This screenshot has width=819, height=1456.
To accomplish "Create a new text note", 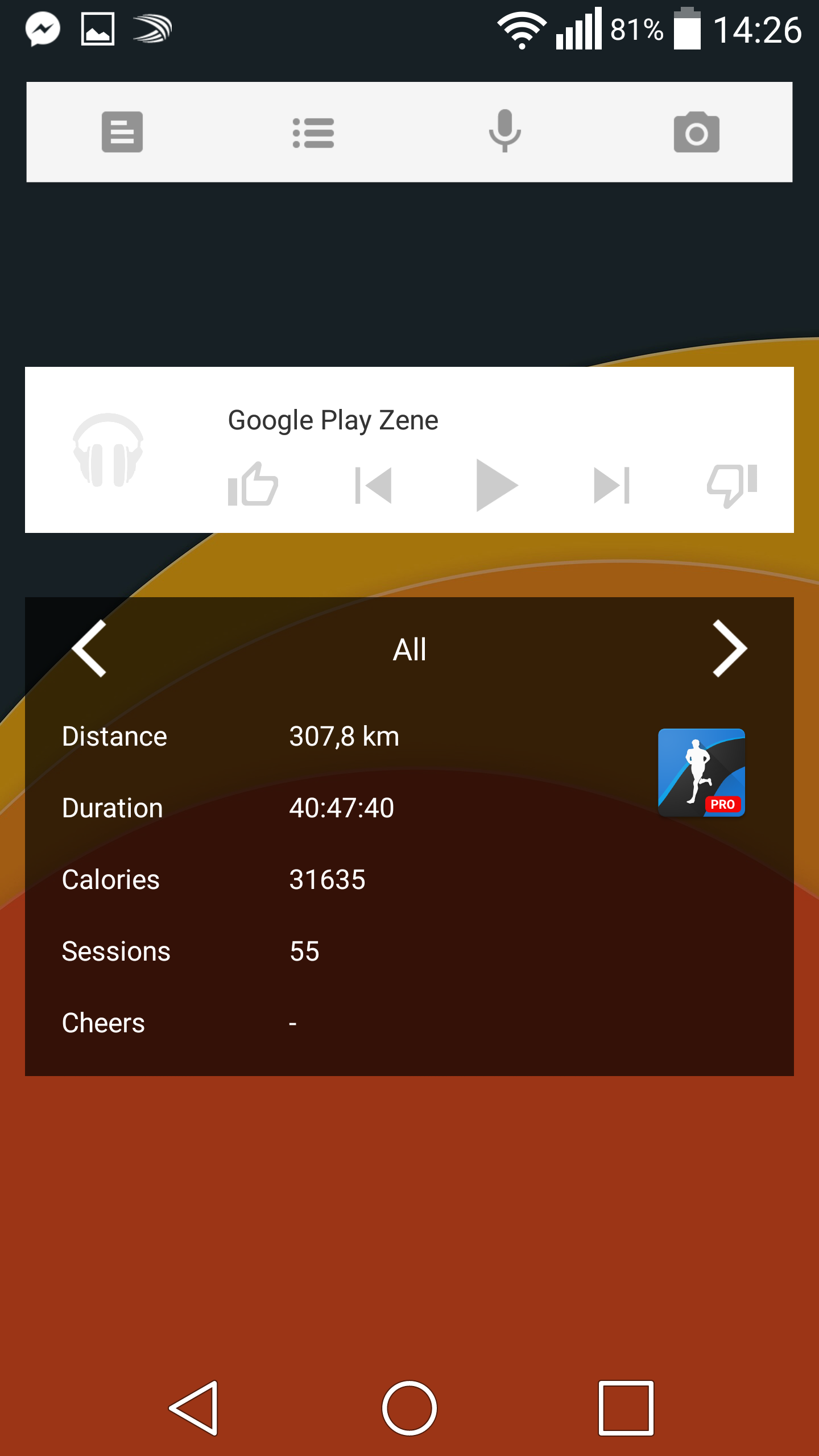I will pyautogui.click(x=122, y=132).
